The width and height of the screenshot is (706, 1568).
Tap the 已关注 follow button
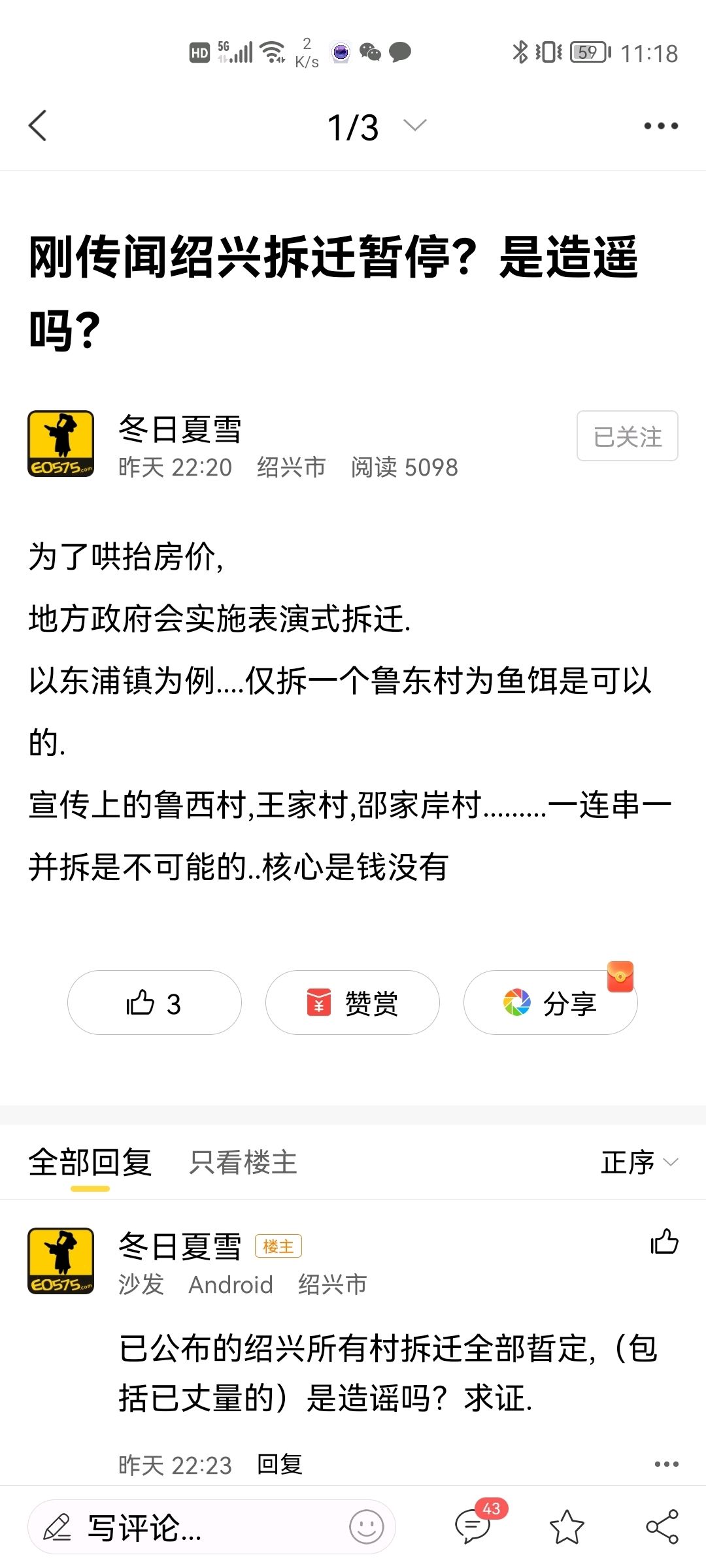[x=627, y=436]
